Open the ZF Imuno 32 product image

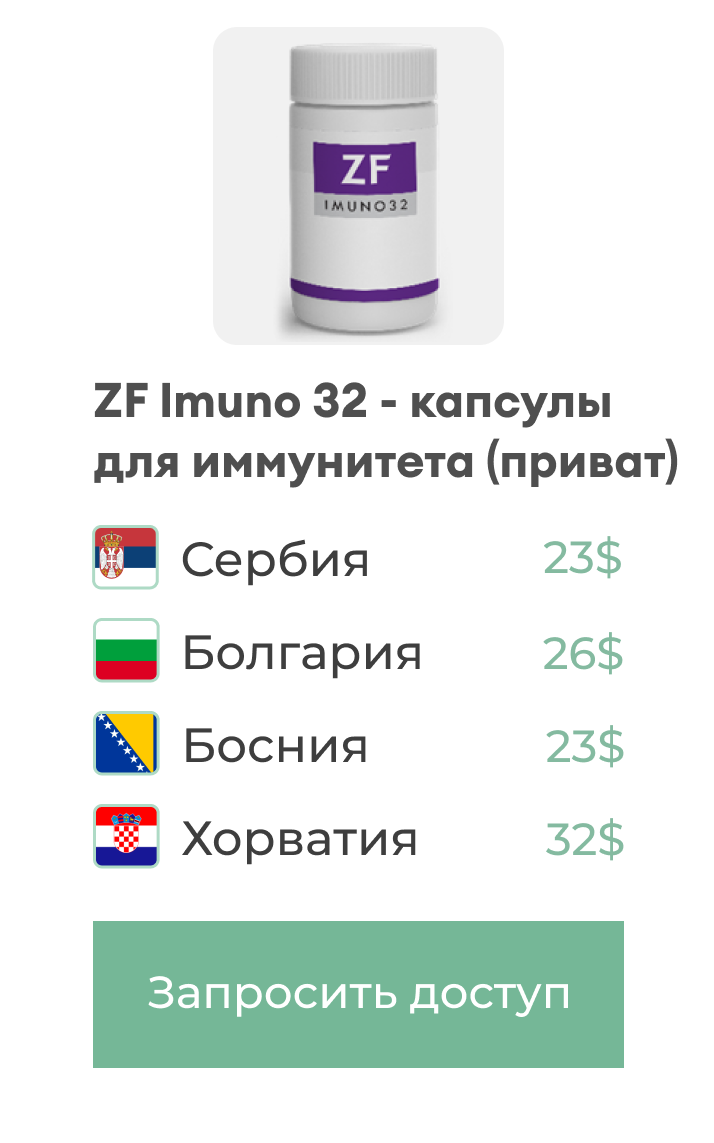[x=358, y=186]
